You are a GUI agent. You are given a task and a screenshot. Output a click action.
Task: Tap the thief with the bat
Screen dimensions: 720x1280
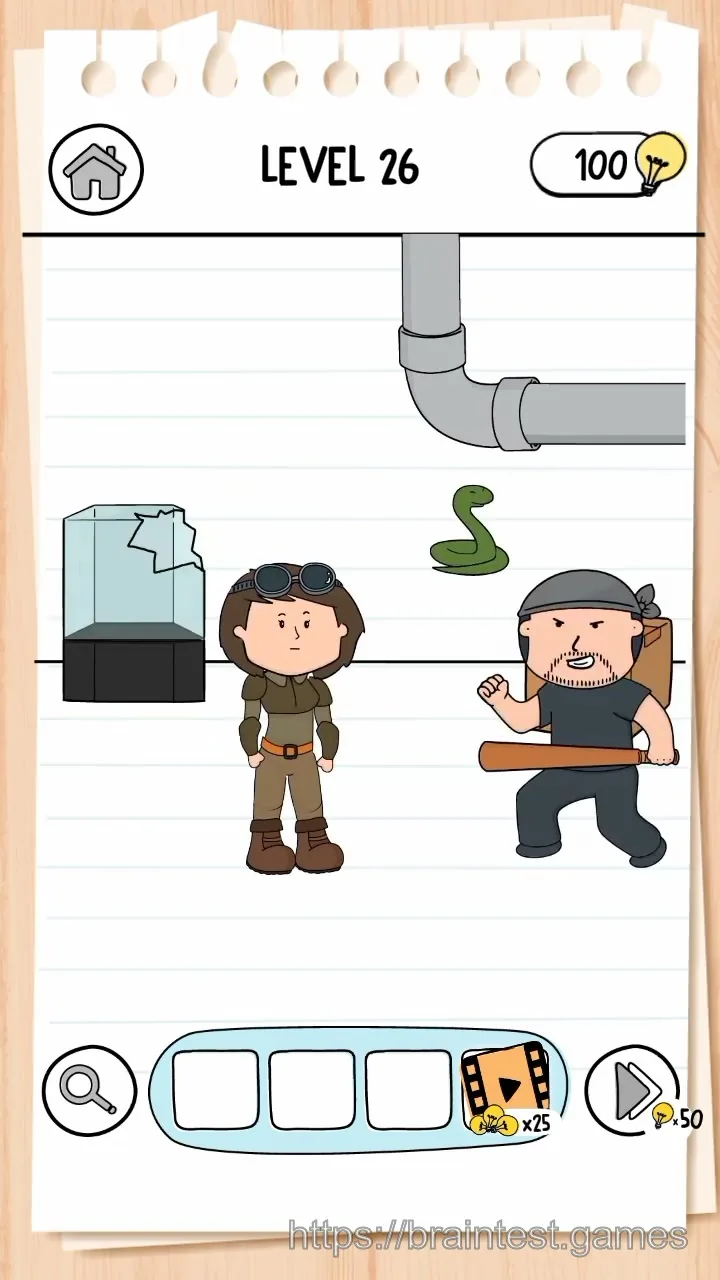(x=590, y=717)
